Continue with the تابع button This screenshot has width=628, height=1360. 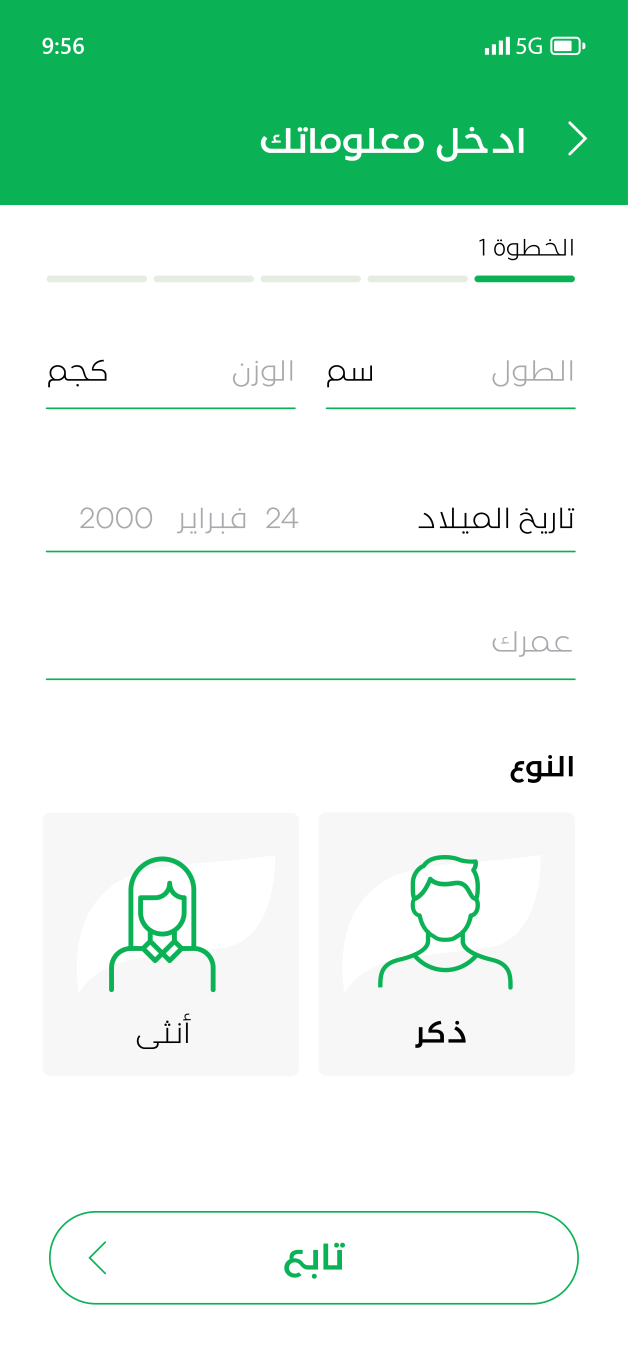[314, 1258]
